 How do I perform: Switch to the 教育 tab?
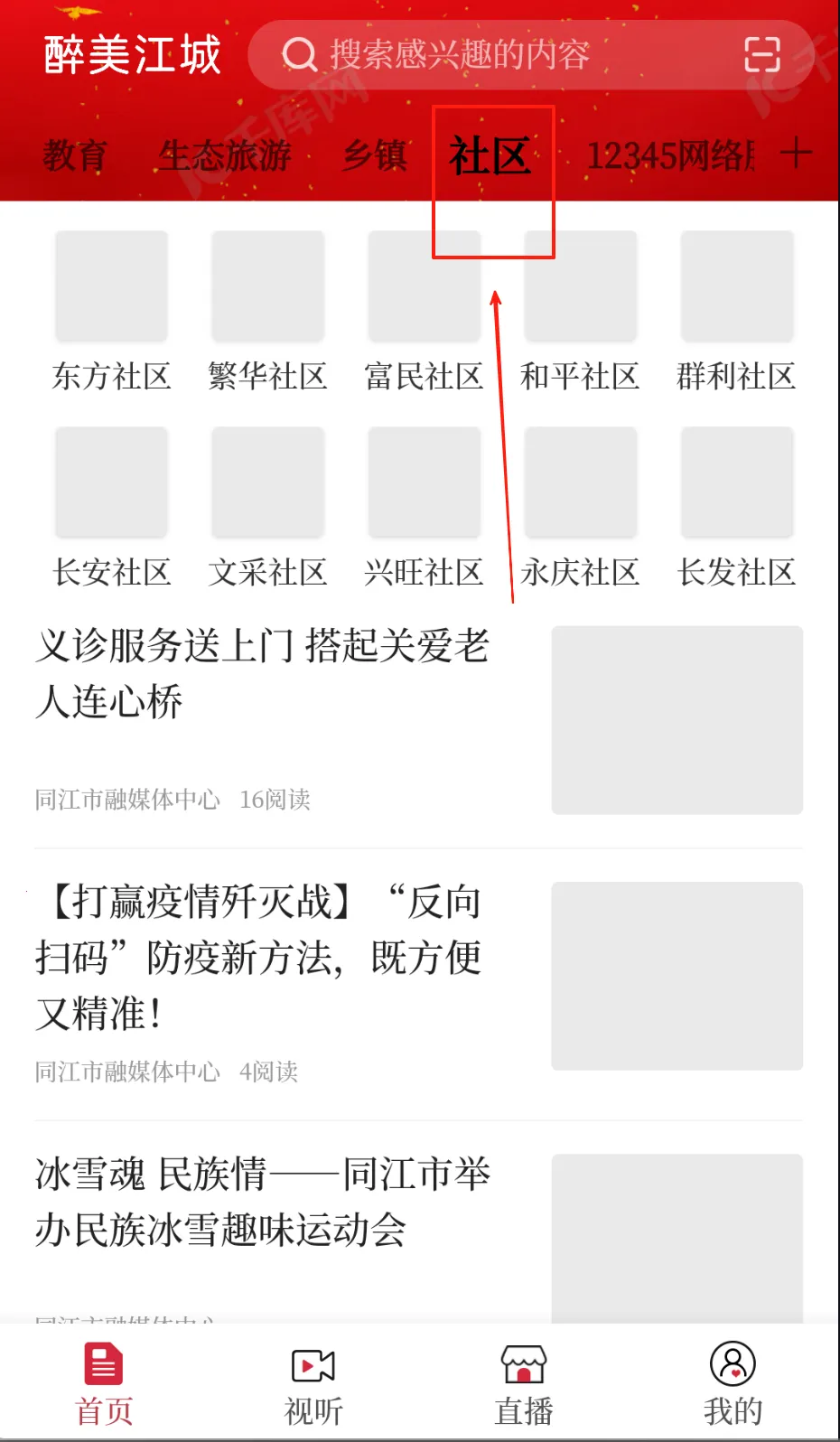click(x=75, y=156)
